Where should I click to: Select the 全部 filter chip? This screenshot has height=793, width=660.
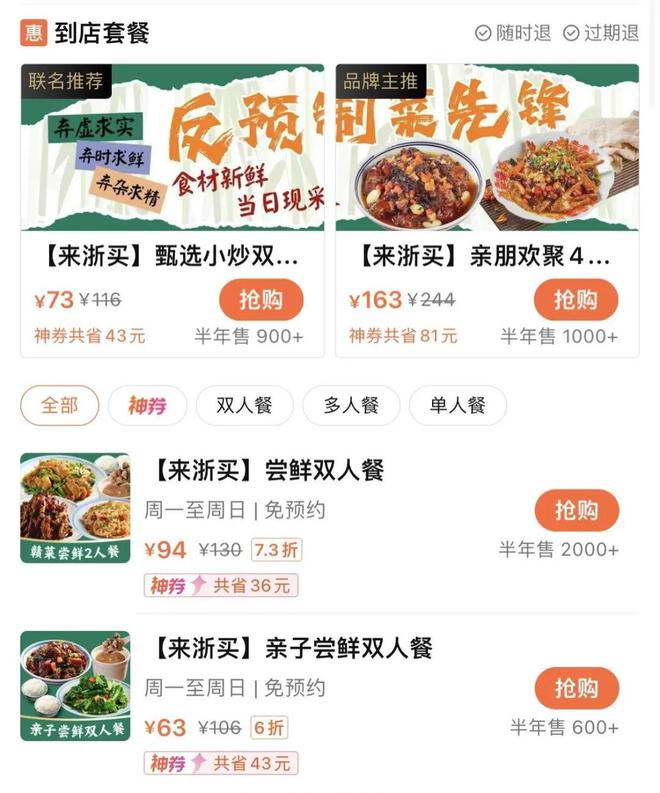pos(60,405)
